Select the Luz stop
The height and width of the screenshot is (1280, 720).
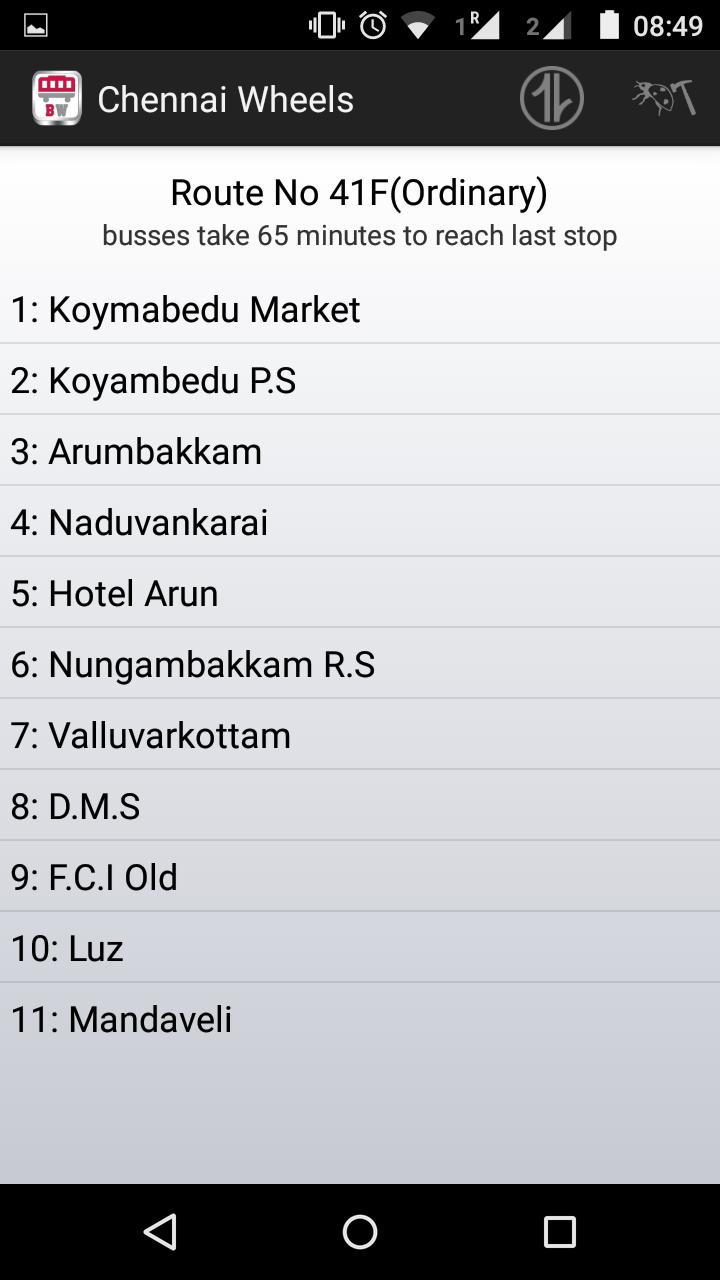[x=360, y=948]
